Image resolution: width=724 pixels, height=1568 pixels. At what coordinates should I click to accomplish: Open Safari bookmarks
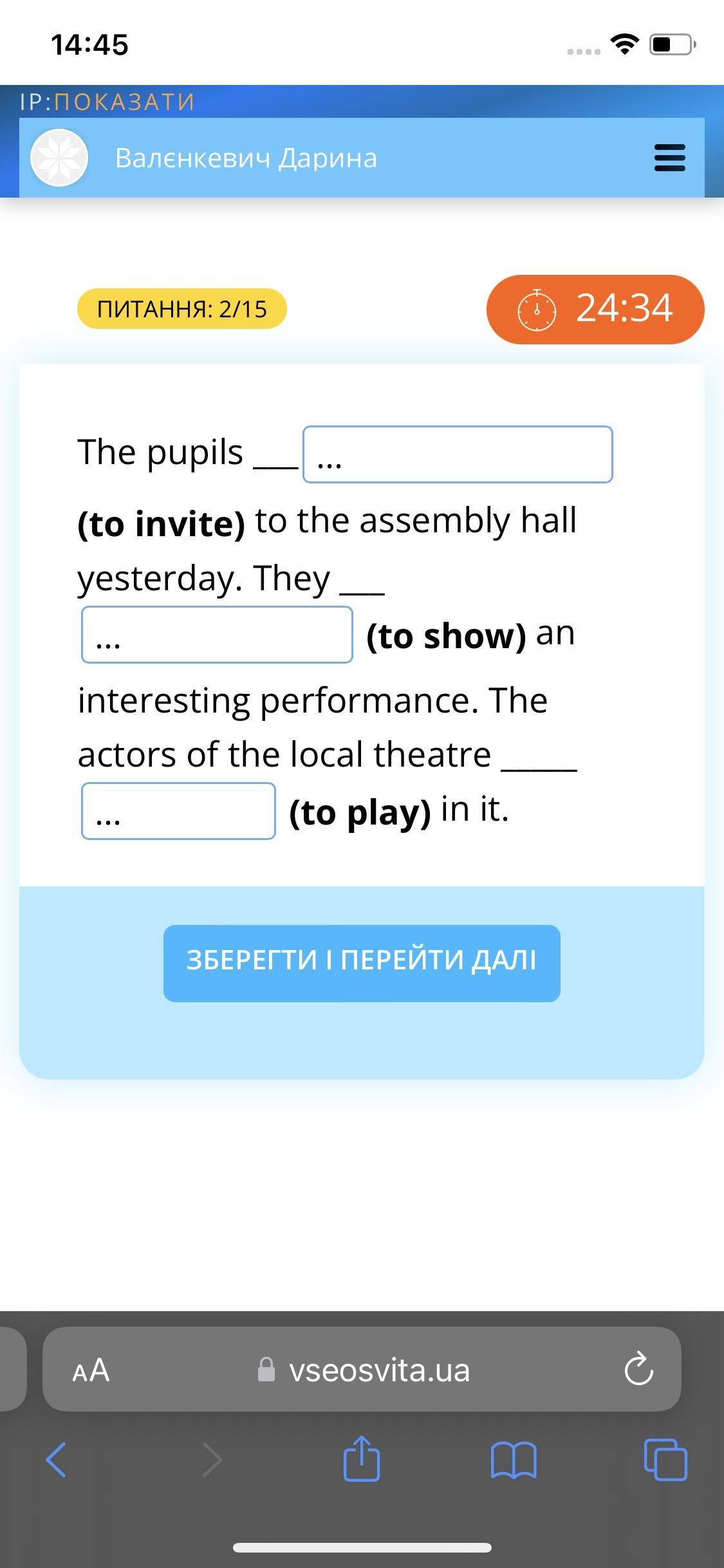513,1459
